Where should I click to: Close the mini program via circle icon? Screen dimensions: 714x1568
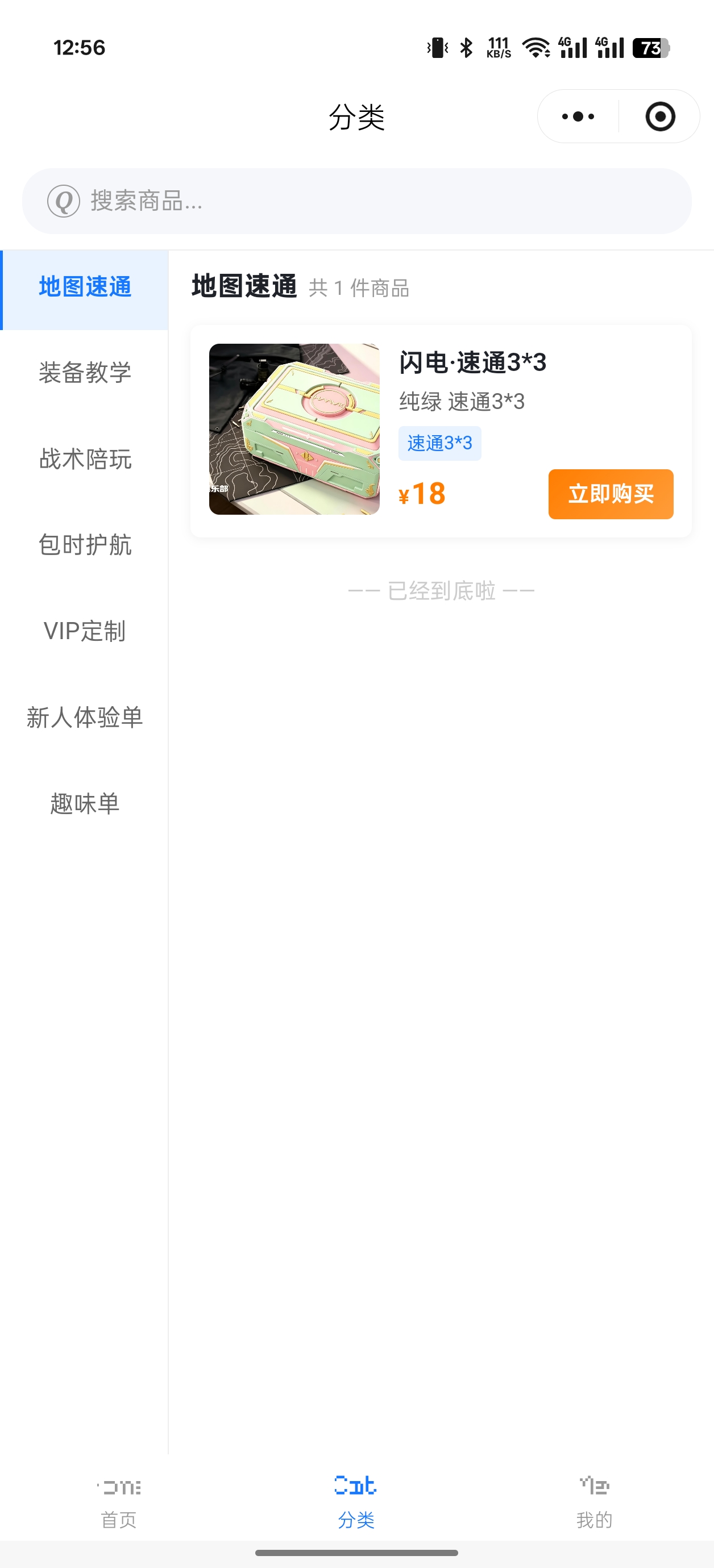[x=660, y=116]
